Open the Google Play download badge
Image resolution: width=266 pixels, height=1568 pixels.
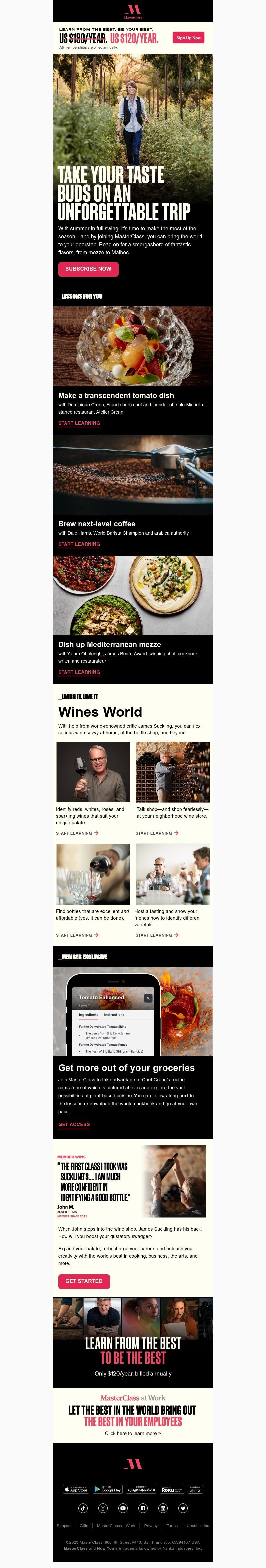pyautogui.click(x=108, y=1489)
